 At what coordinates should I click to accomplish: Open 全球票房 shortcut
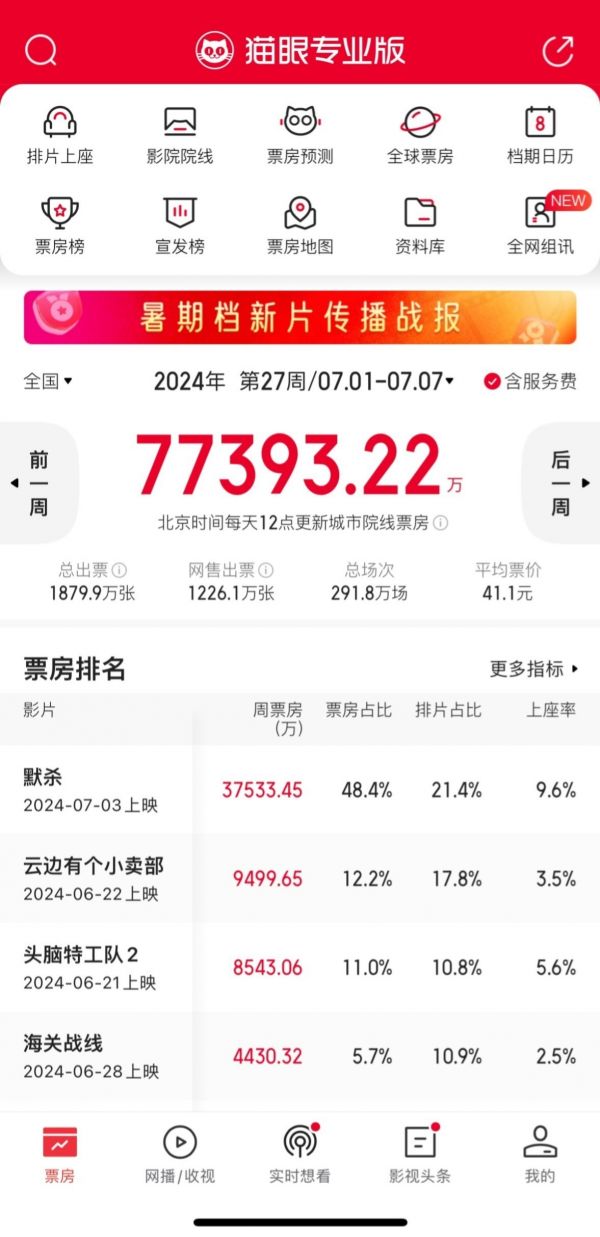pos(420,135)
